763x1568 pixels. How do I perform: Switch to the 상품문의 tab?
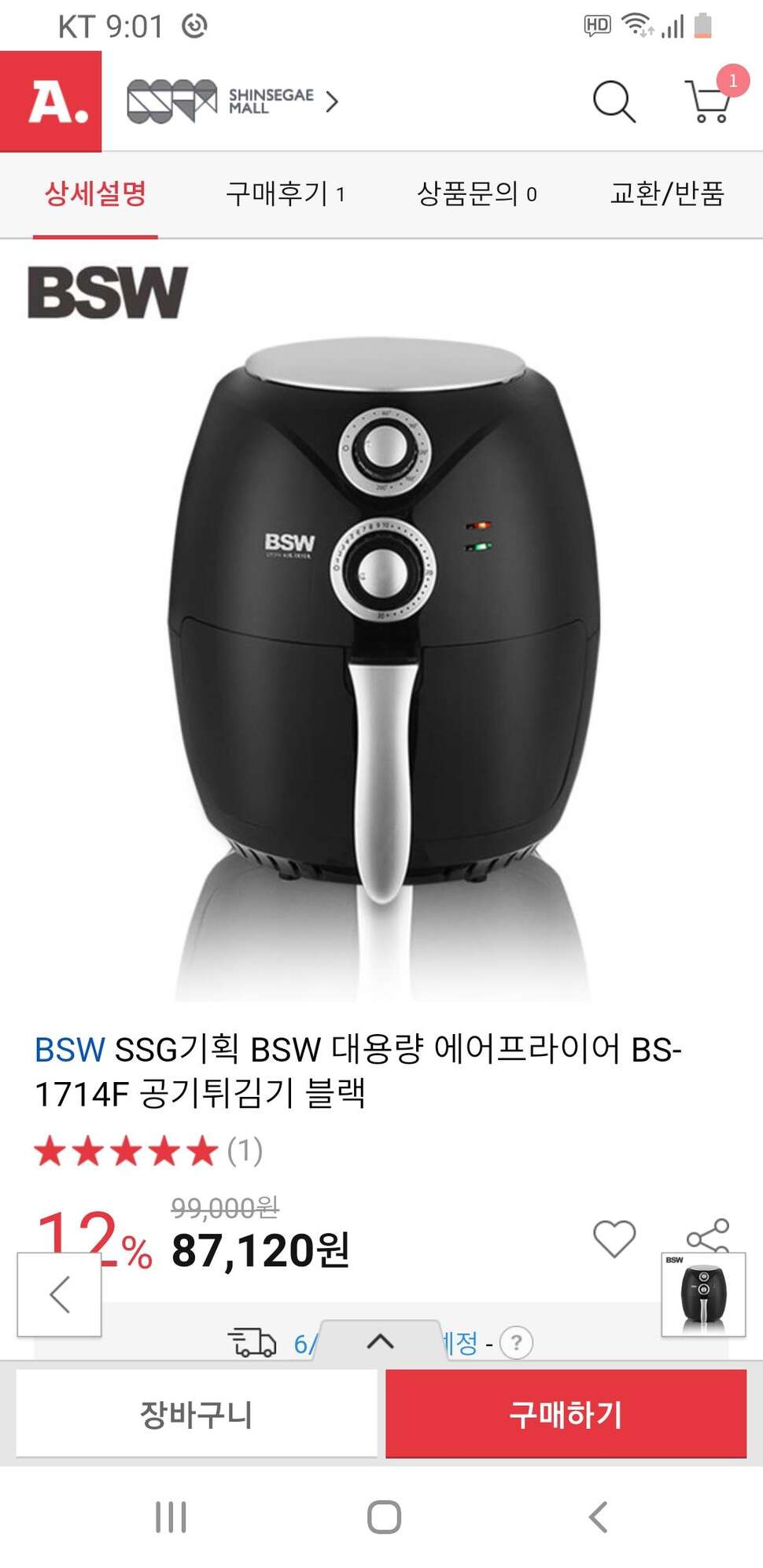pyautogui.click(x=477, y=193)
